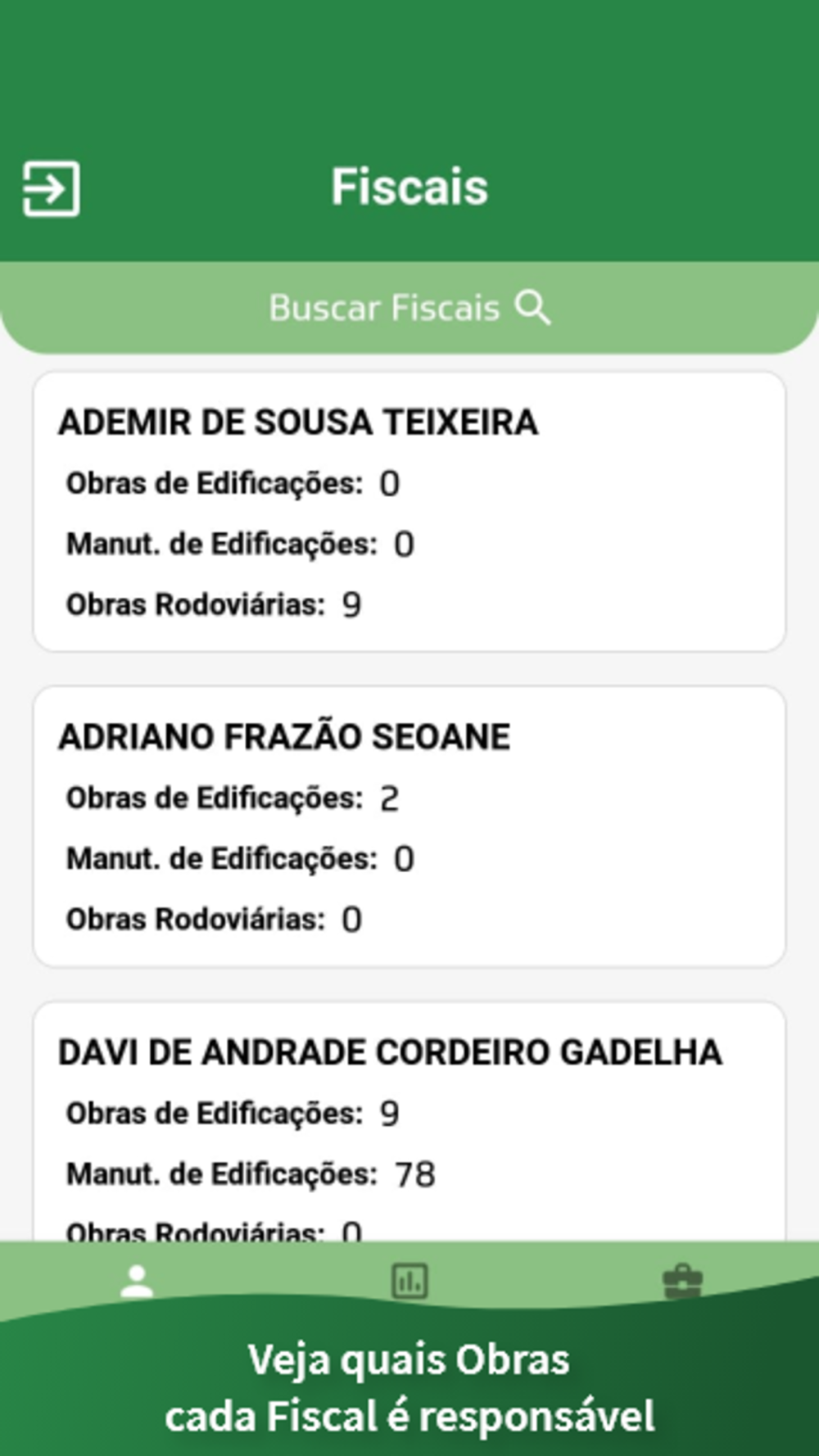Switch to the briefcase tab
Image resolution: width=819 pixels, height=1456 pixels.
682,1282
